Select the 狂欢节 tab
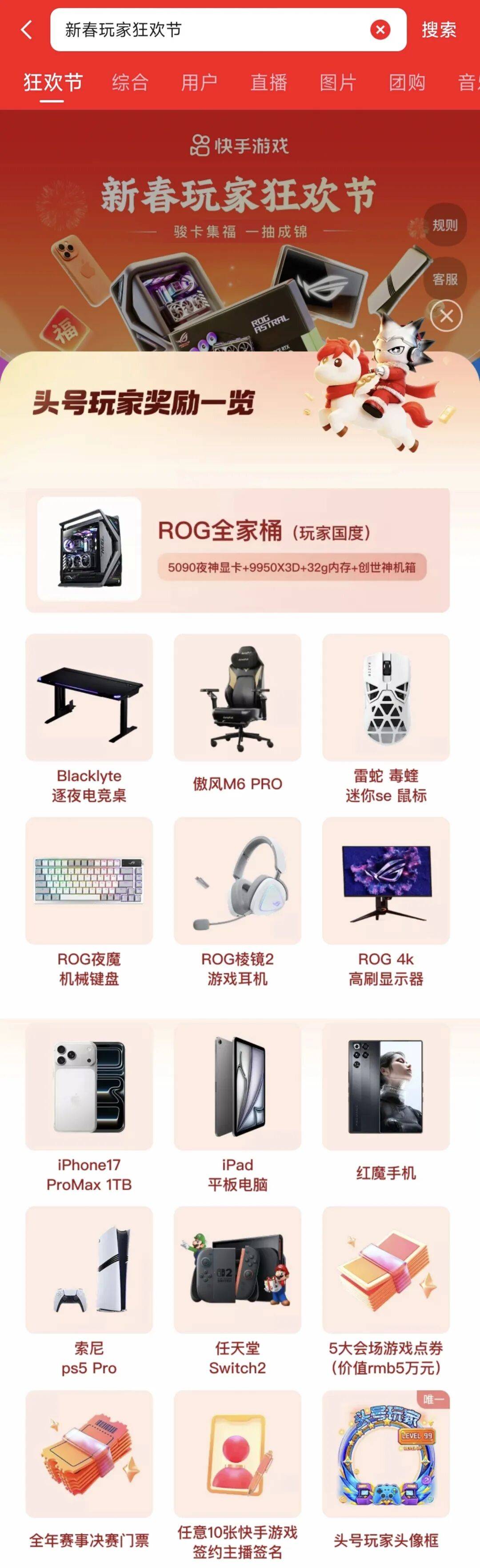Screen dimensions: 480x1568 (x=52, y=82)
